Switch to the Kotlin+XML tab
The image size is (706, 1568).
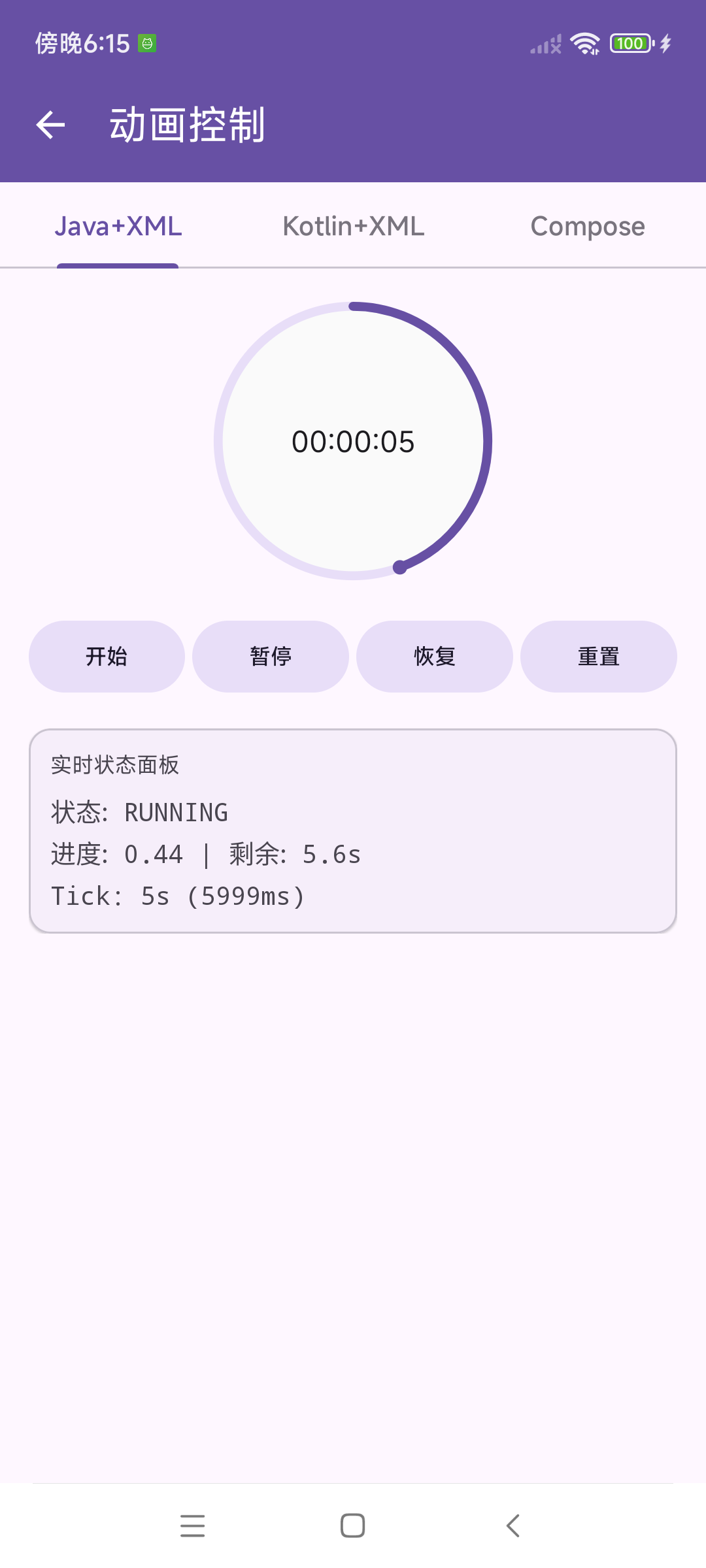tap(353, 225)
